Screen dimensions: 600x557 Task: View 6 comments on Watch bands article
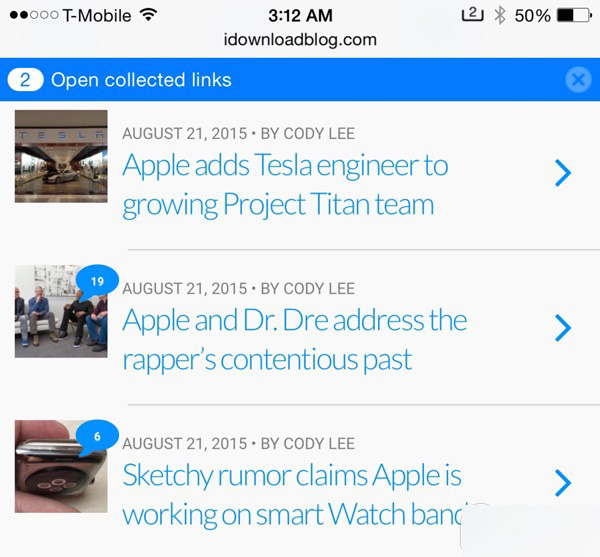[x=97, y=436]
